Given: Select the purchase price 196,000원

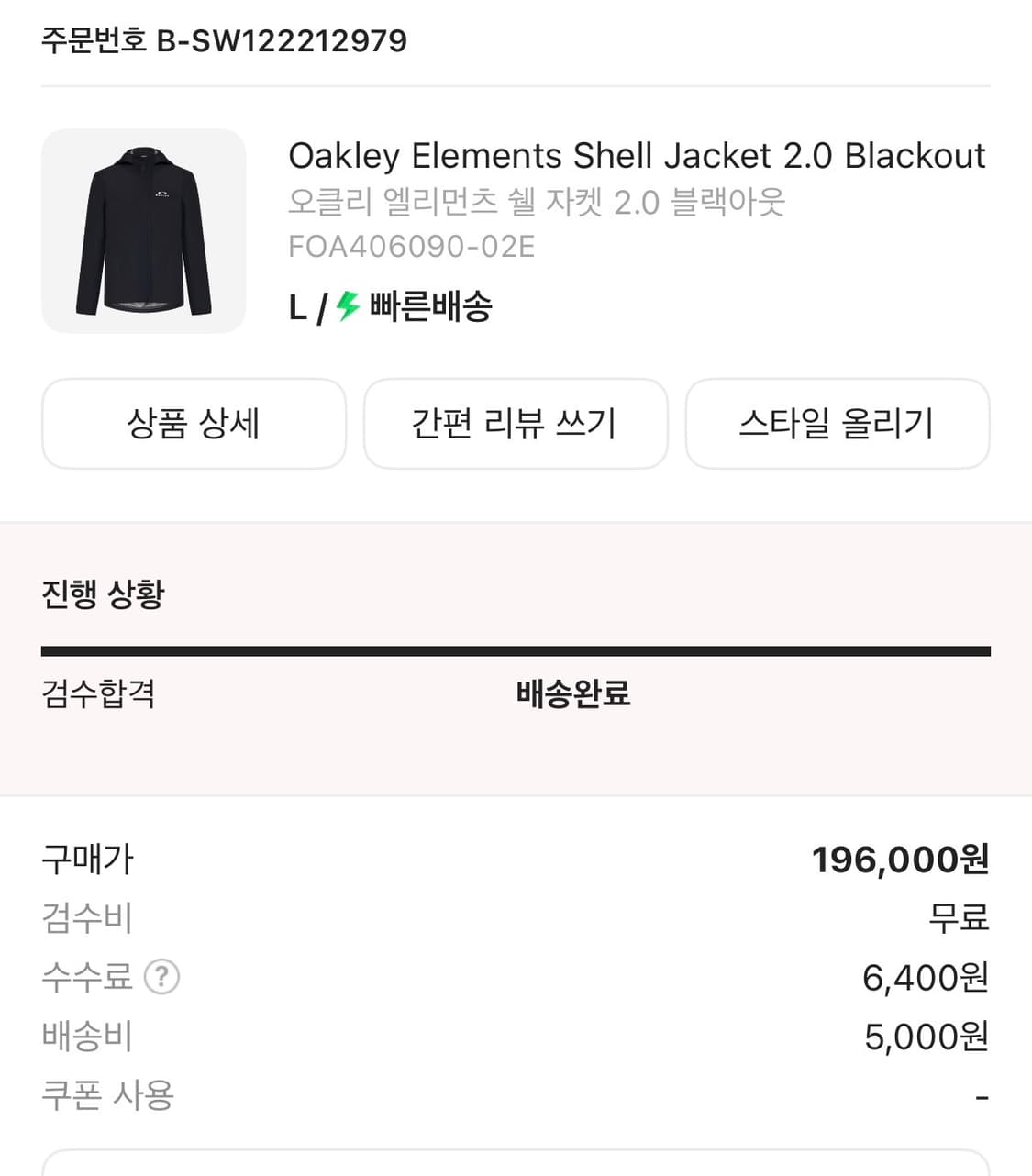Looking at the screenshot, I should (902, 859).
